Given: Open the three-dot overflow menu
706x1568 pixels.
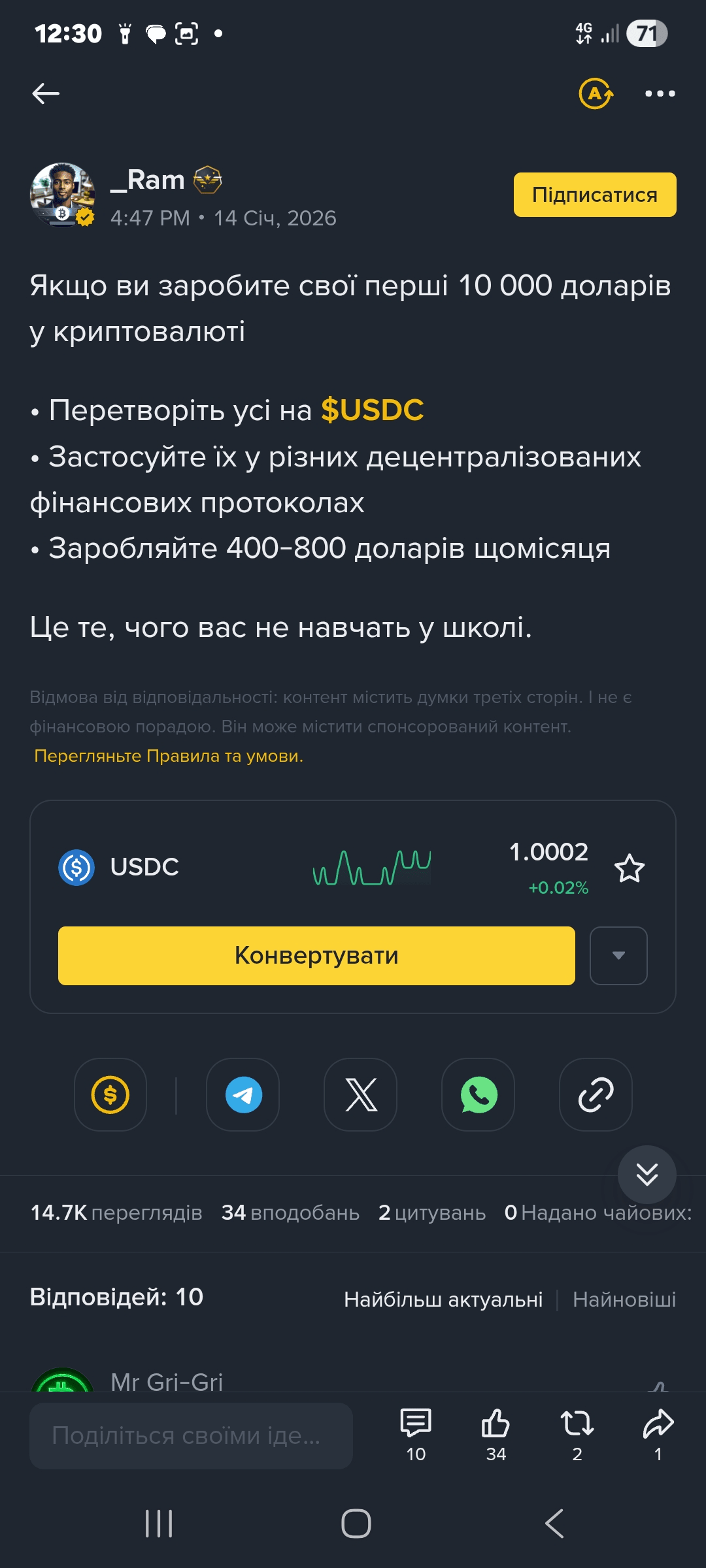Looking at the screenshot, I should pyautogui.click(x=660, y=93).
